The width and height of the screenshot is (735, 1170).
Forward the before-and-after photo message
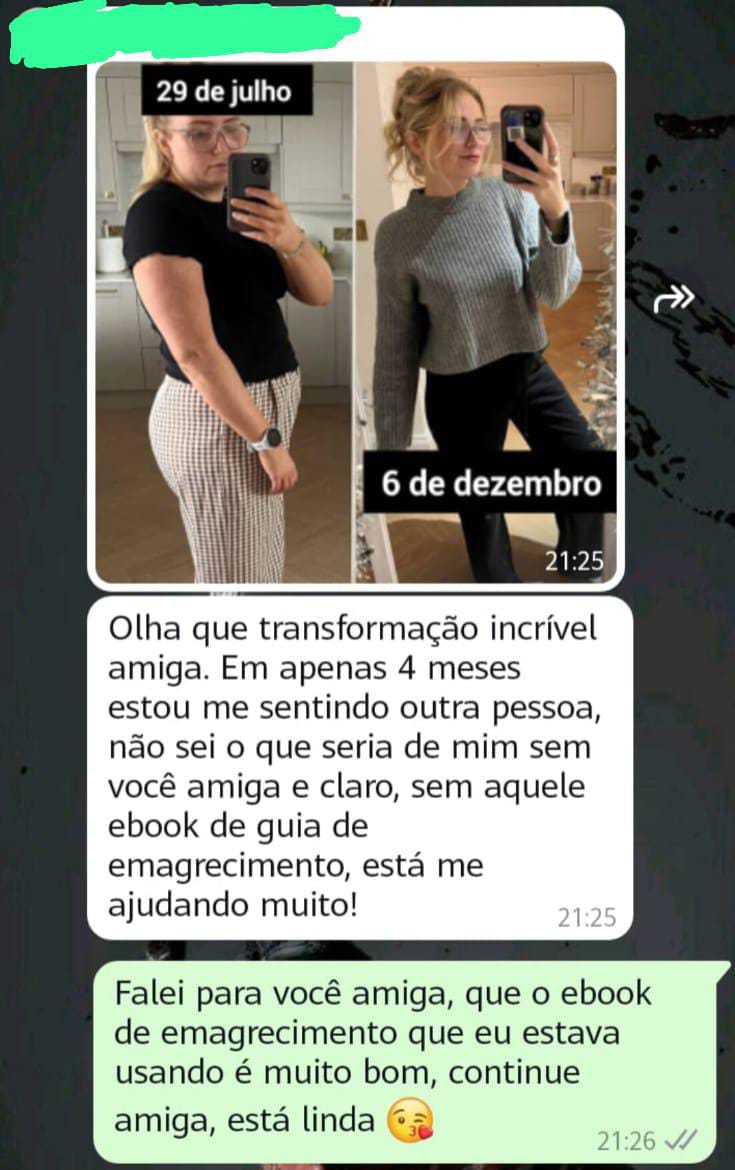(x=674, y=298)
